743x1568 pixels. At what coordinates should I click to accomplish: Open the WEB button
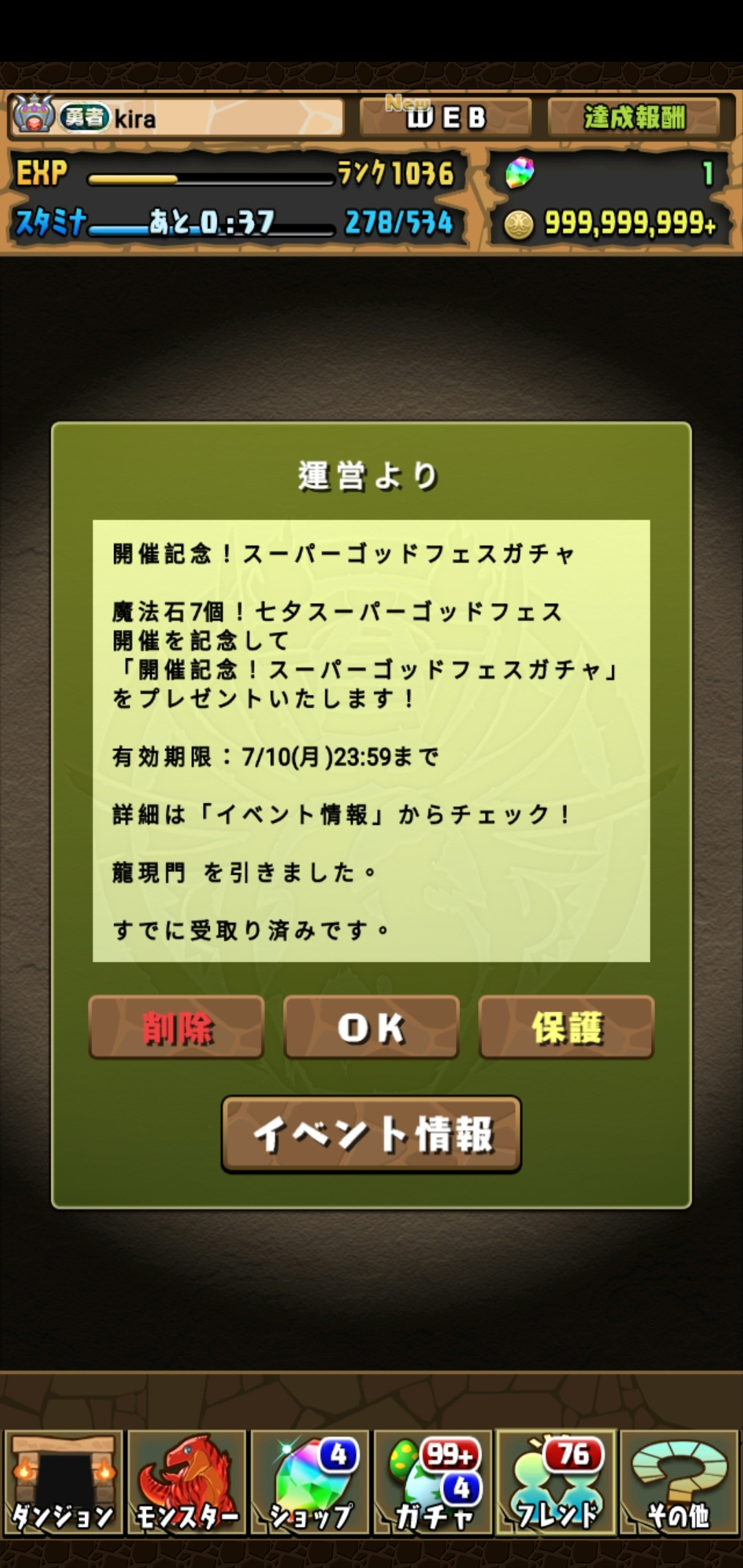coord(446,118)
